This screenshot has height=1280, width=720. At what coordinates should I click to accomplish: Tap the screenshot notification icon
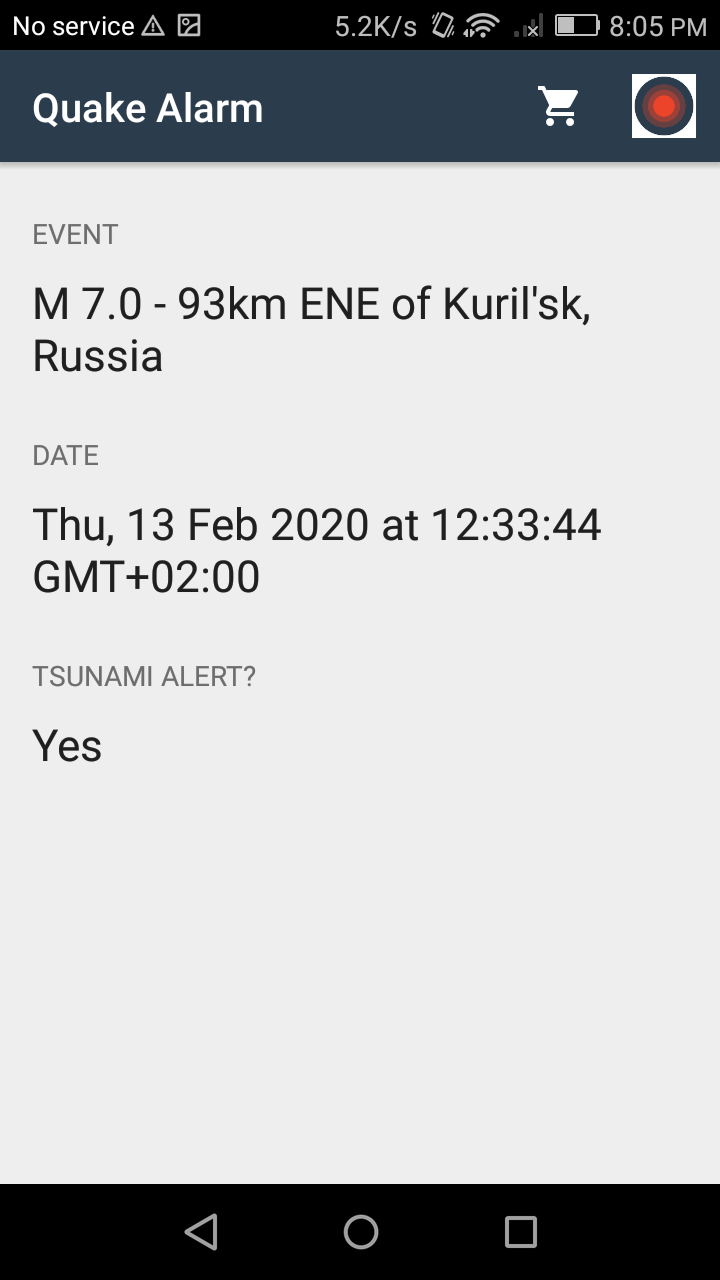click(187, 25)
